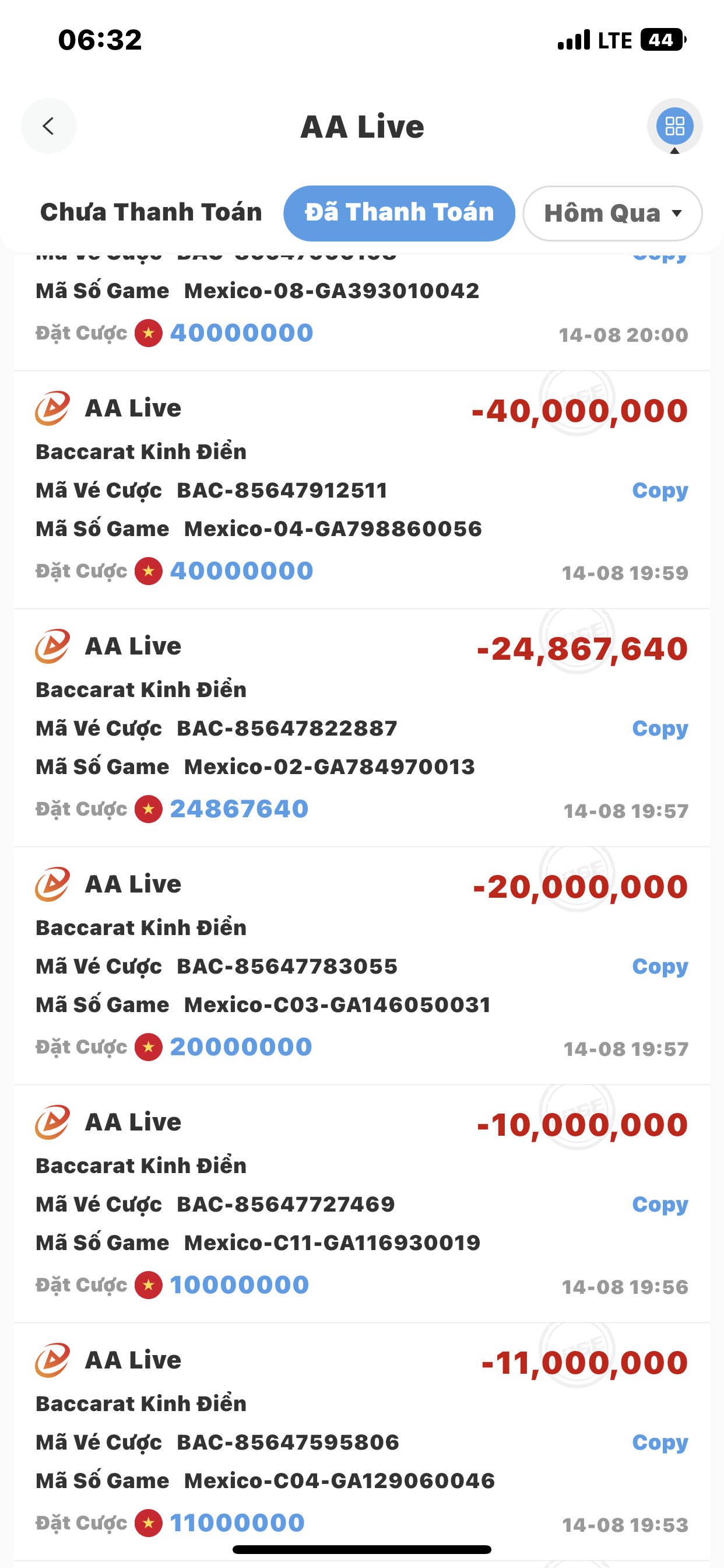The image size is (724, 1568).
Task: Go back using the top-left arrow
Action: [48, 126]
